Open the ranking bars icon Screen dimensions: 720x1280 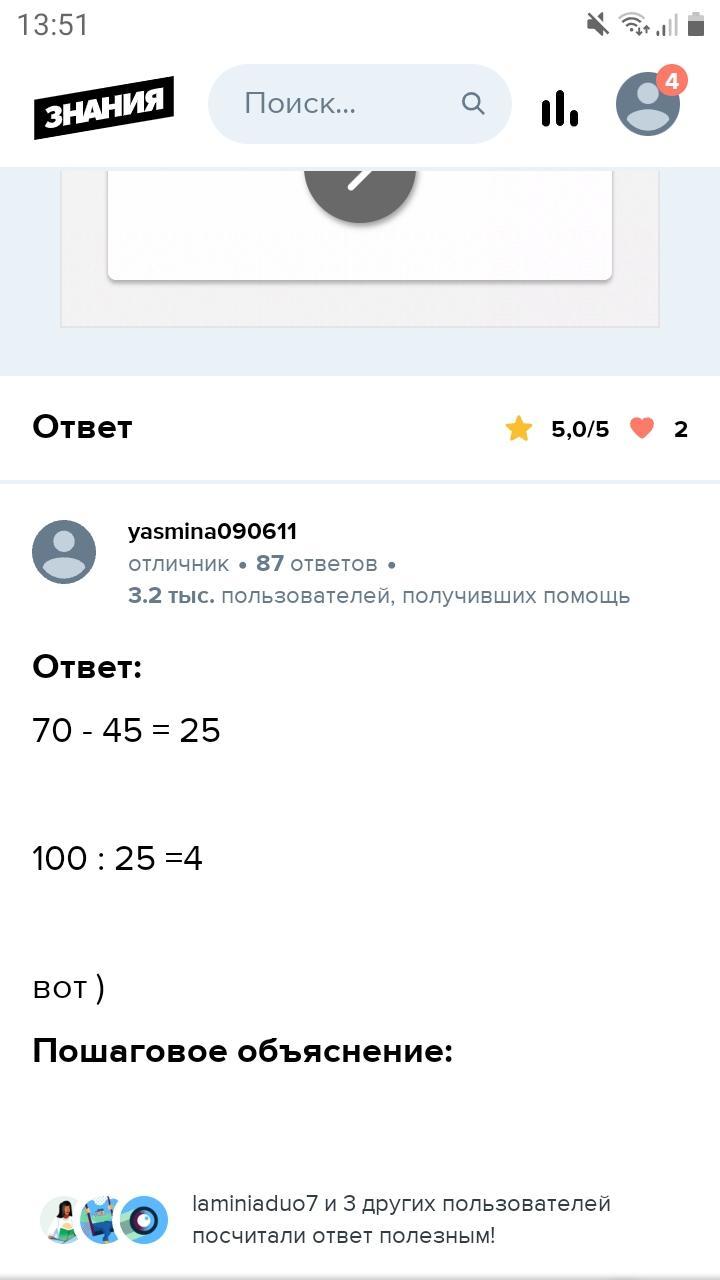coord(560,108)
